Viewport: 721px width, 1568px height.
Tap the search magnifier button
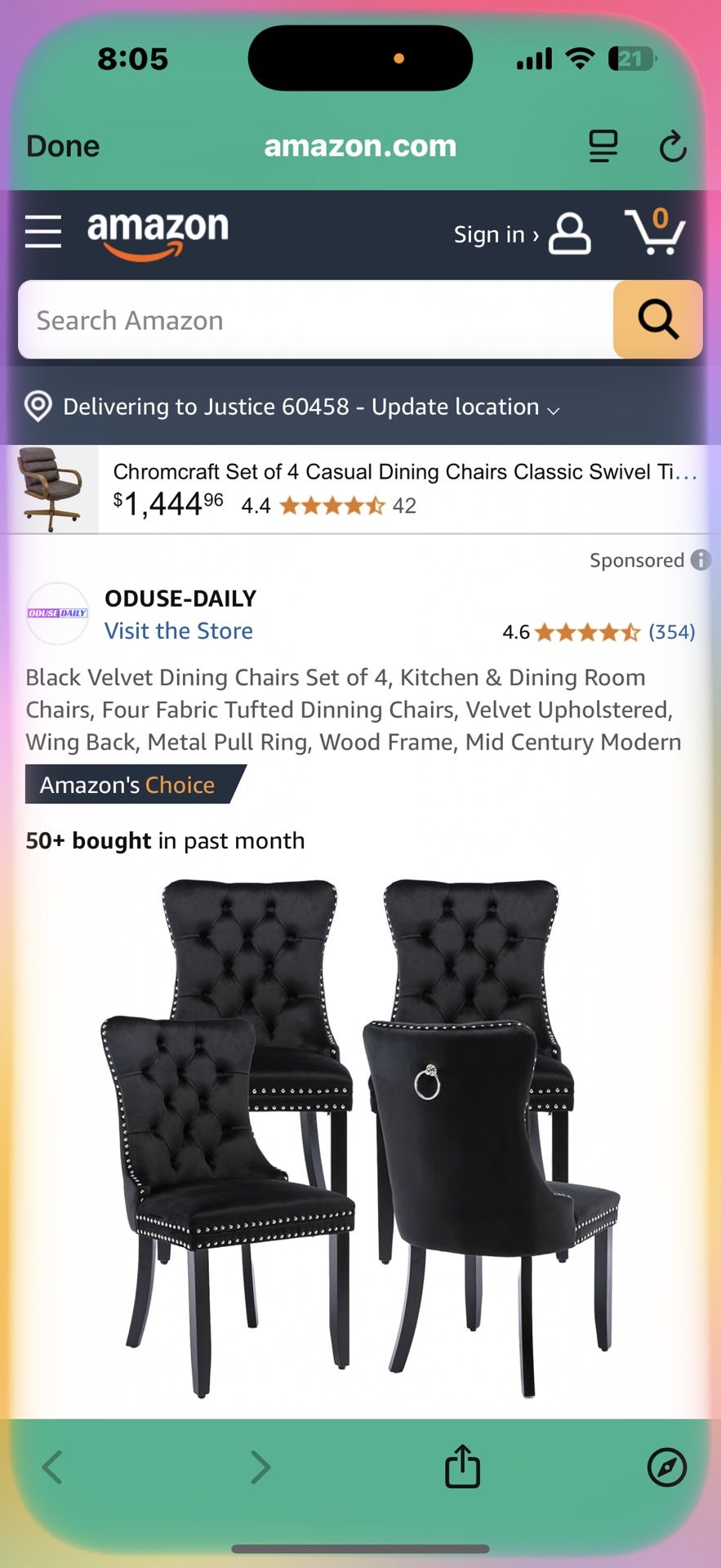point(656,319)
